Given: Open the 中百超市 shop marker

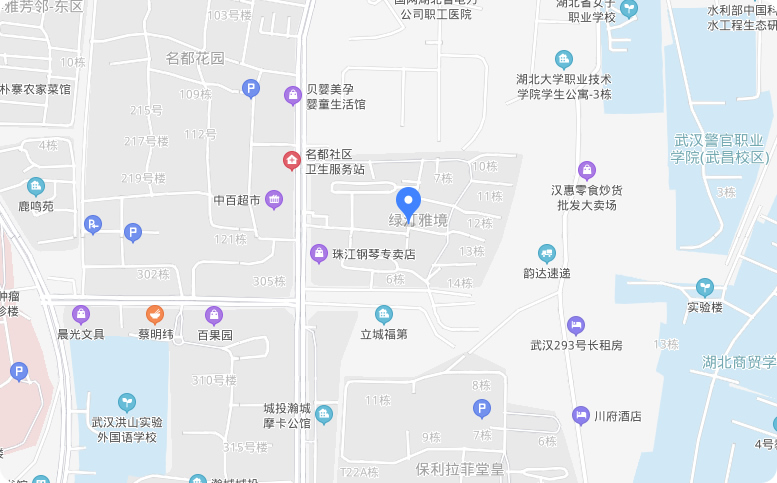Looking at the screenshot, I should pos(274,200).
